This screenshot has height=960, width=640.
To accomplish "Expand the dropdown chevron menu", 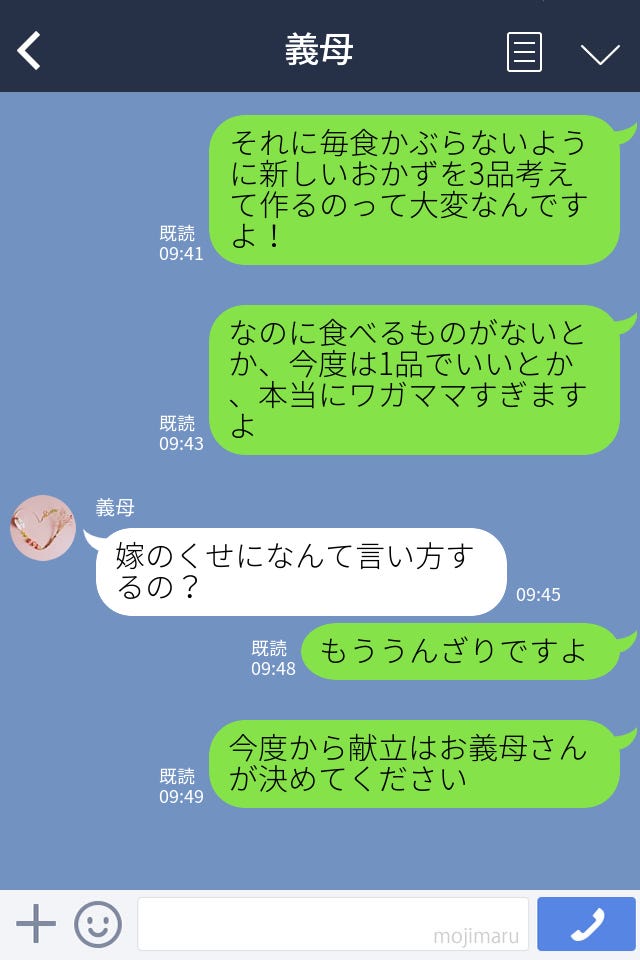I will (600, 53).
